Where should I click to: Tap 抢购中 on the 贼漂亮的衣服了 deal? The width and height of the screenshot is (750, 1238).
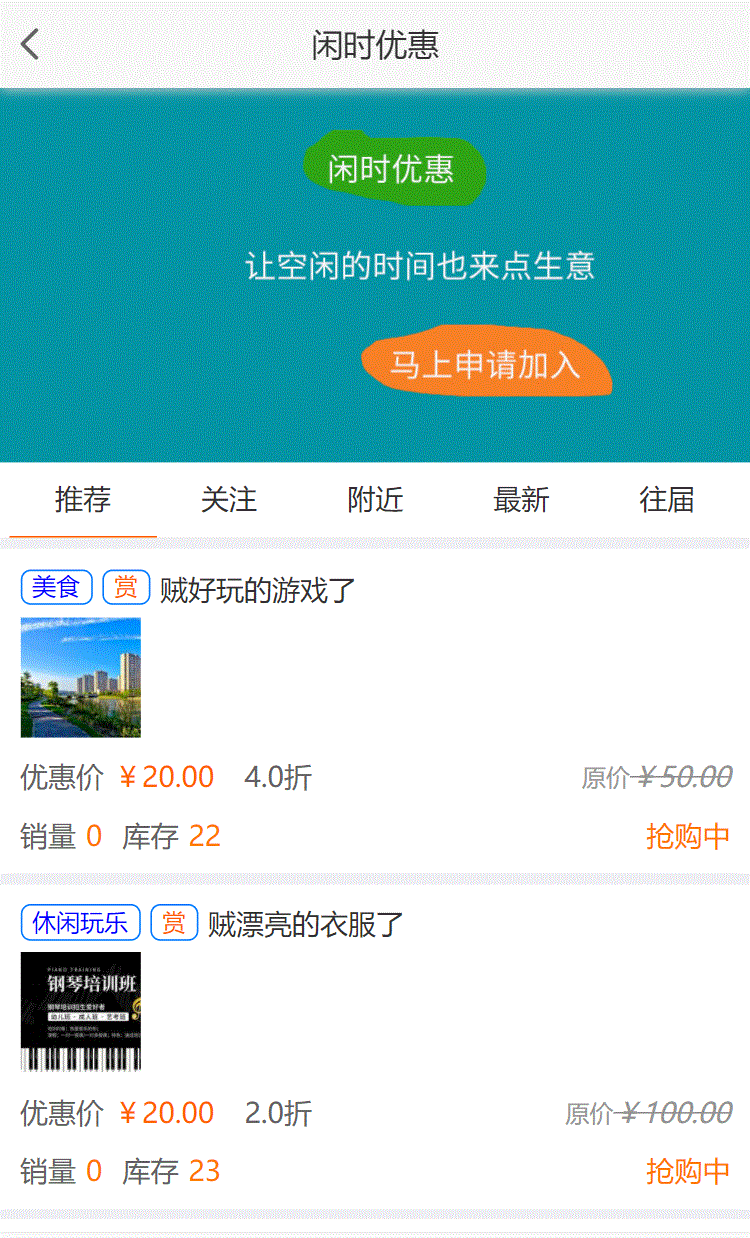tap(688, 1171)
